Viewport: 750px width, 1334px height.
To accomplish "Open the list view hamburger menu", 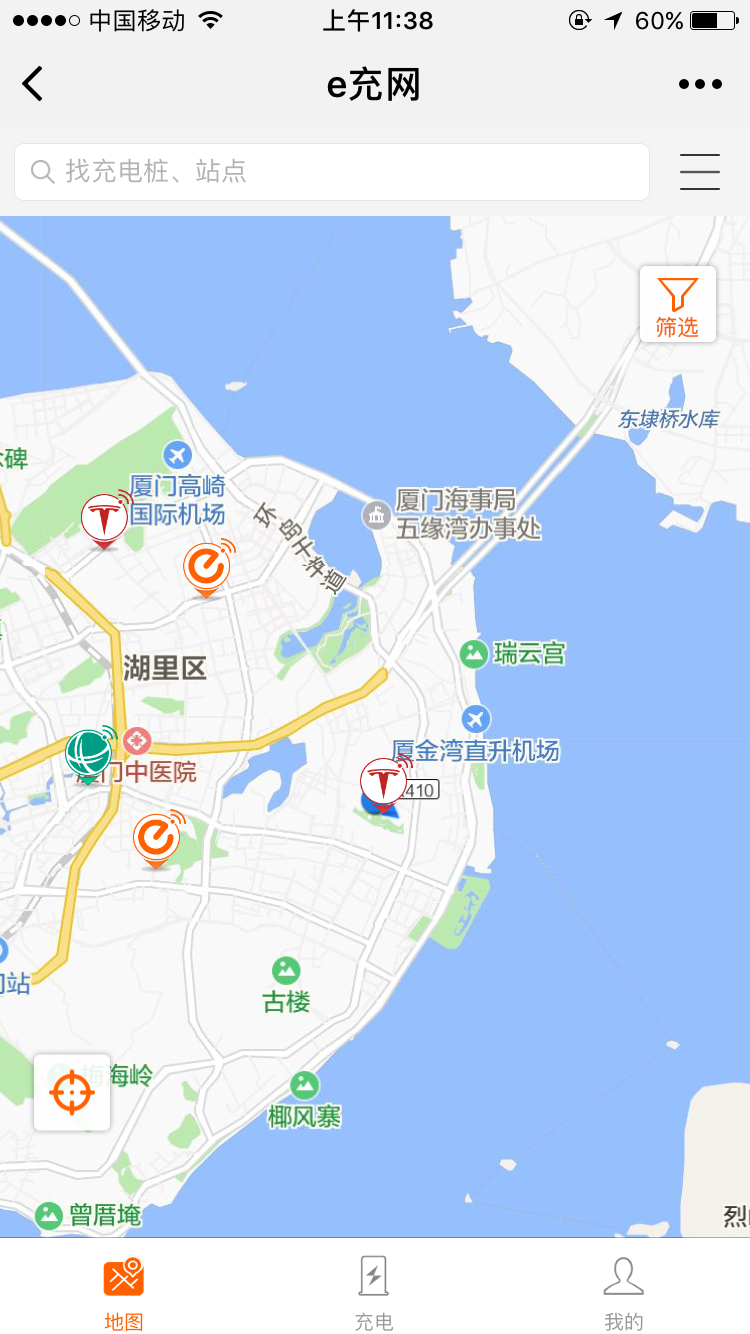I will [x=700, y=172].
